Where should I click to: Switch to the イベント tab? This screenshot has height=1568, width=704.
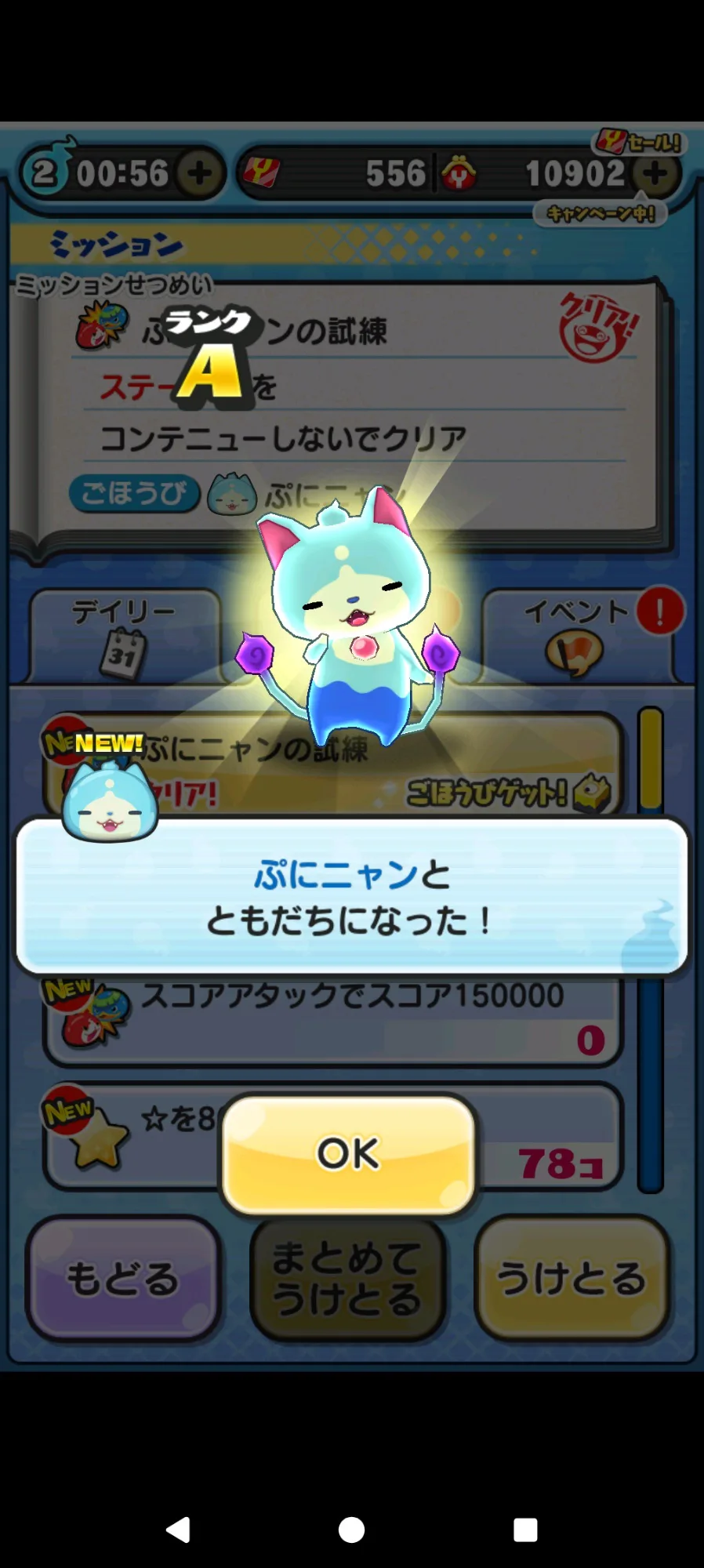click(578, 635)
